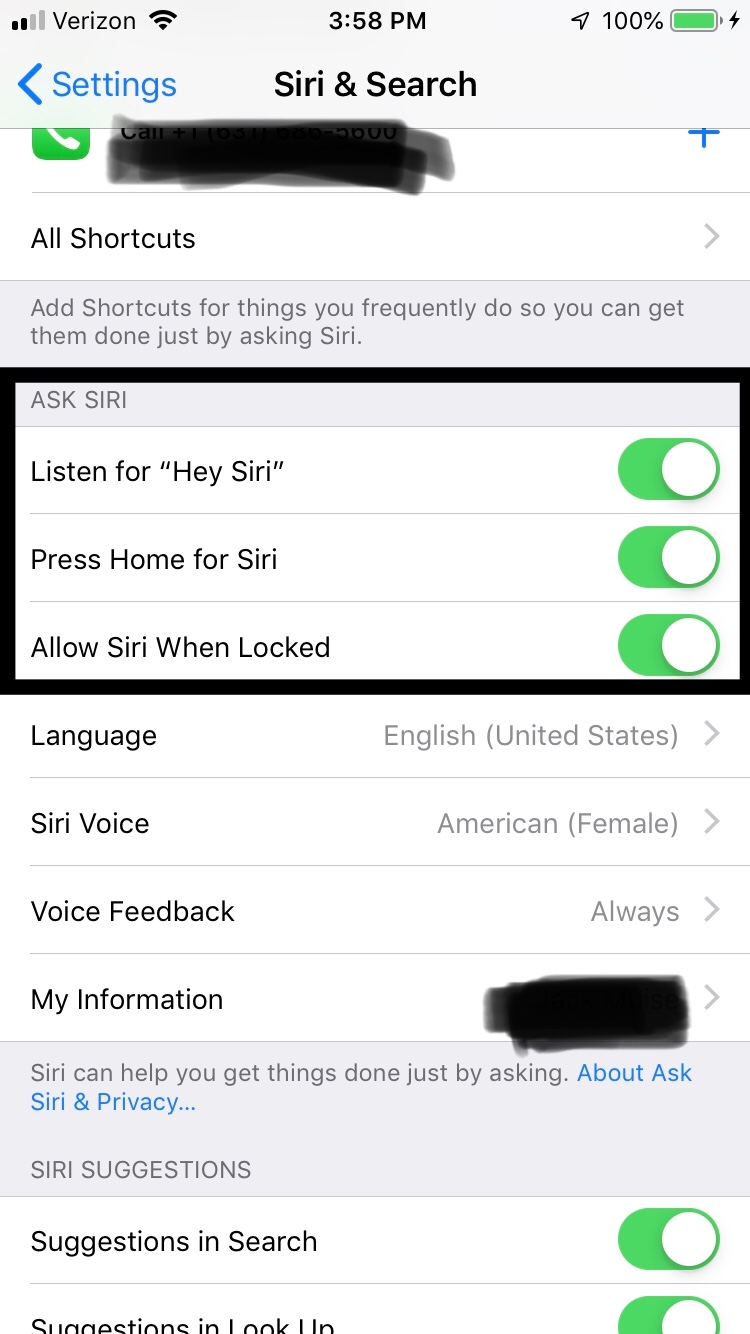Image resolution: width=750 pixels, height=1334 pixels.
Task: Toggle Listen for "Hey Siri"
Action: pyautogui.click(x=668, y=470)
